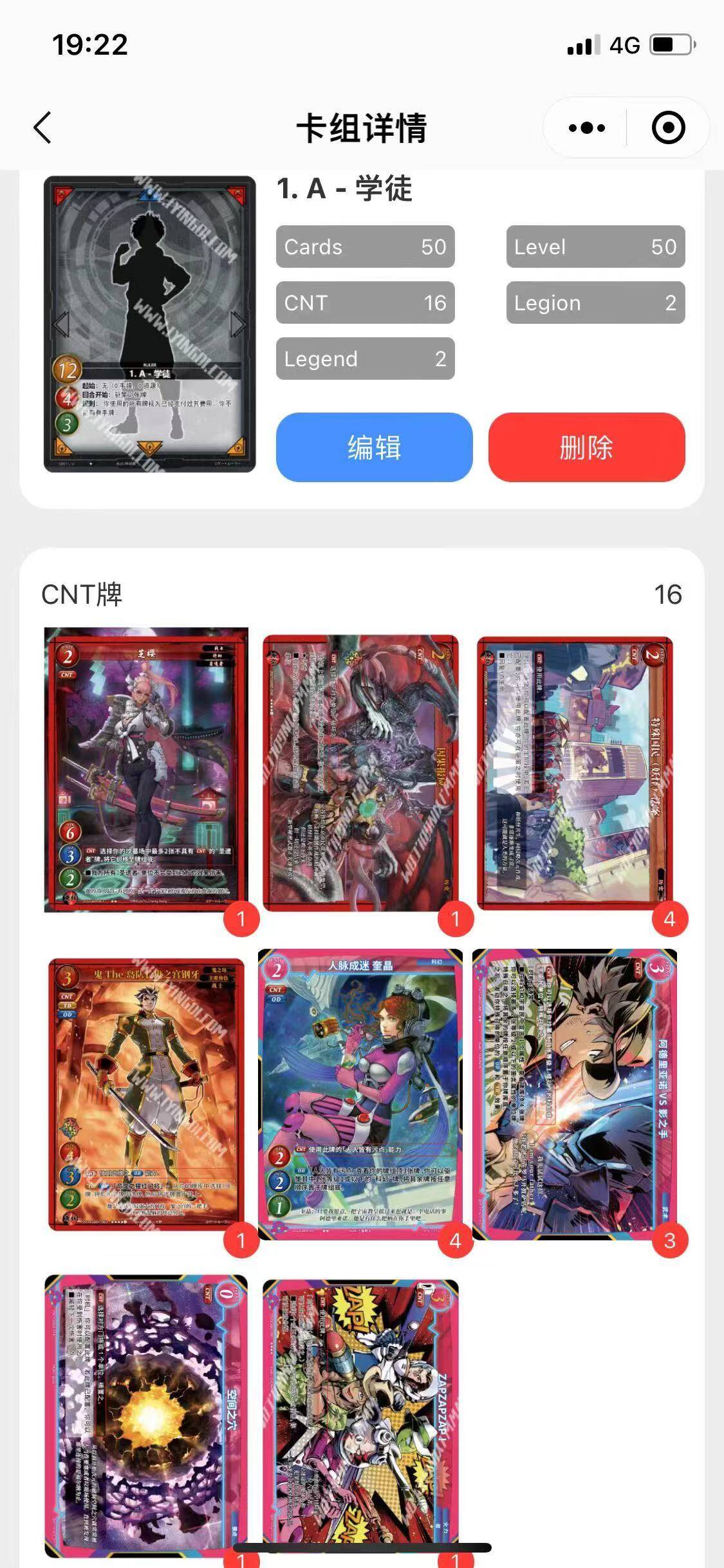The height and width of the screenshot is (1568, 724).
Task: Close the mini-program with the circle button
Action: (x=668, y=127)
